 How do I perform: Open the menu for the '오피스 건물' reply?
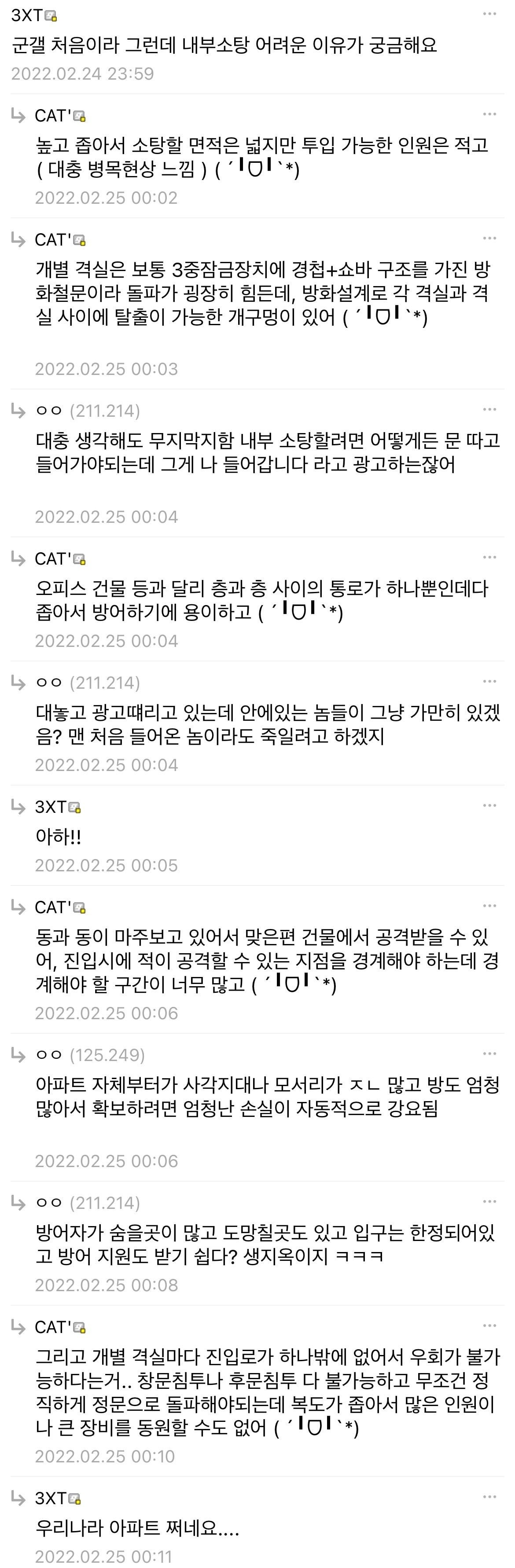[x=489, y=558]
